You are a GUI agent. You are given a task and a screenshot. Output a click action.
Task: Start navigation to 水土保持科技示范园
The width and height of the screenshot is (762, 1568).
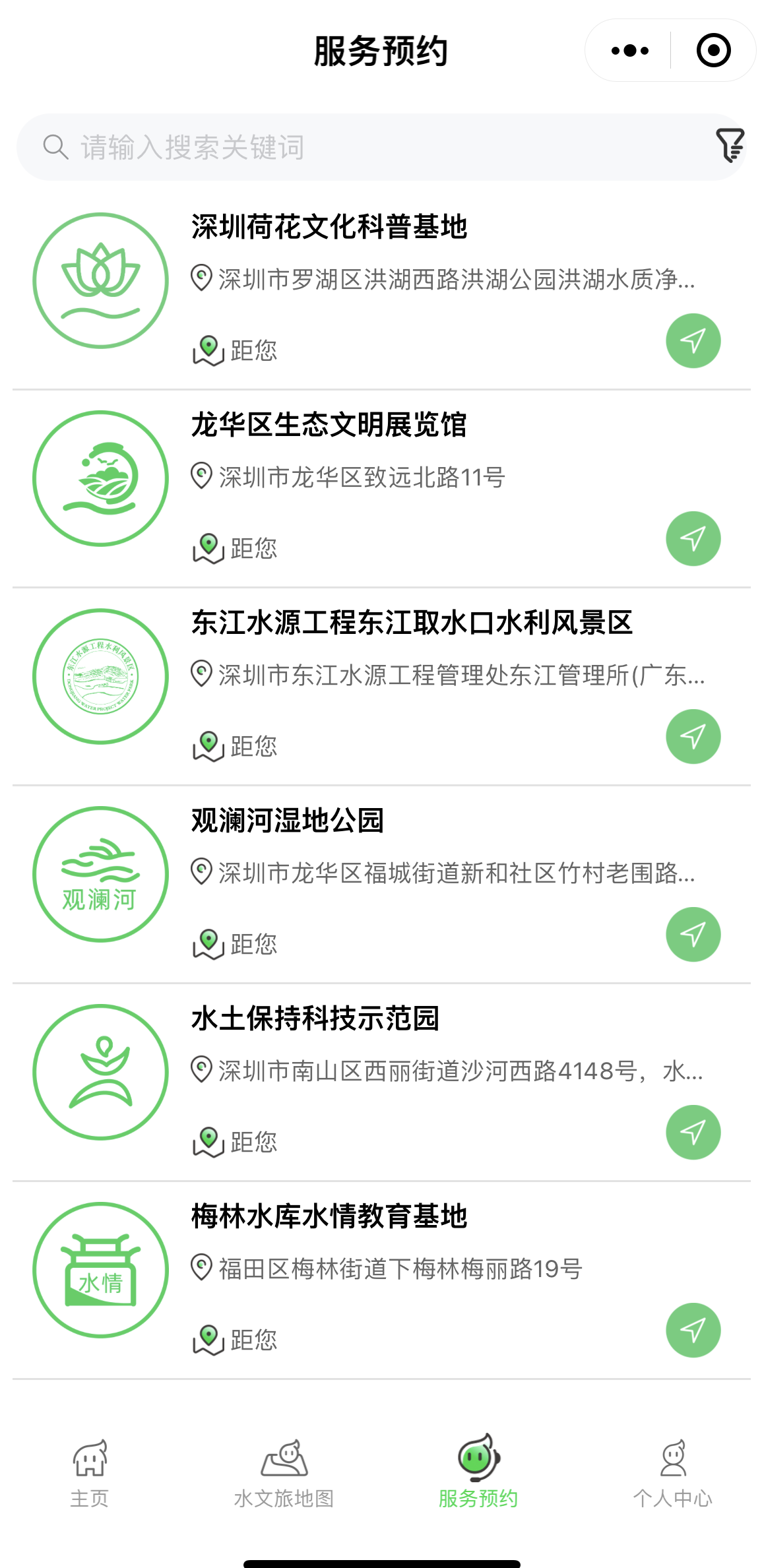pyautogui.click(x=693, y=1132)
